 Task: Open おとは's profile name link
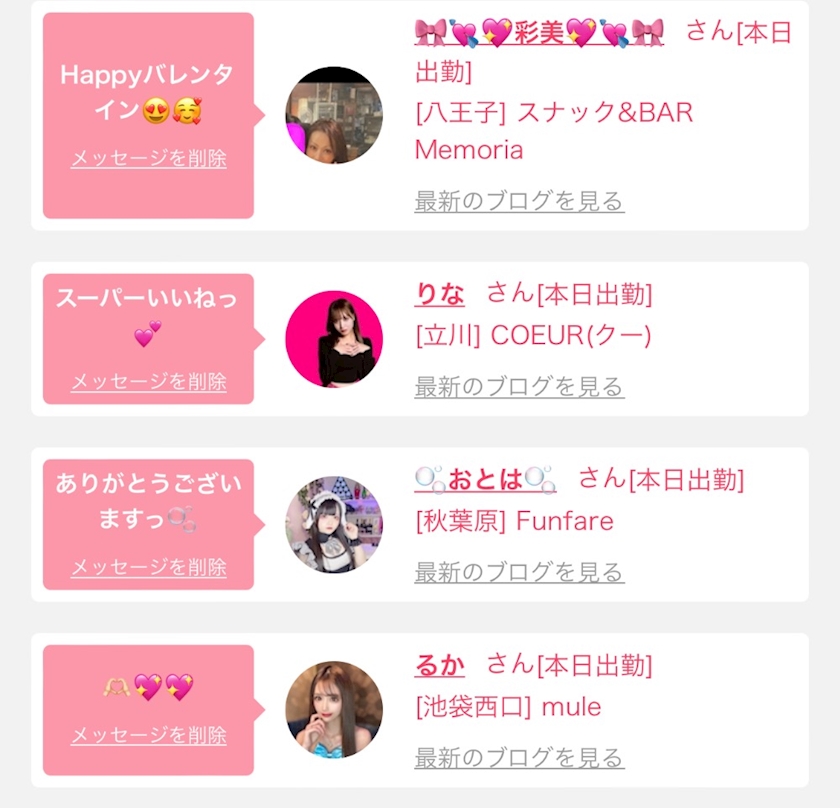[x=485, y=480]
